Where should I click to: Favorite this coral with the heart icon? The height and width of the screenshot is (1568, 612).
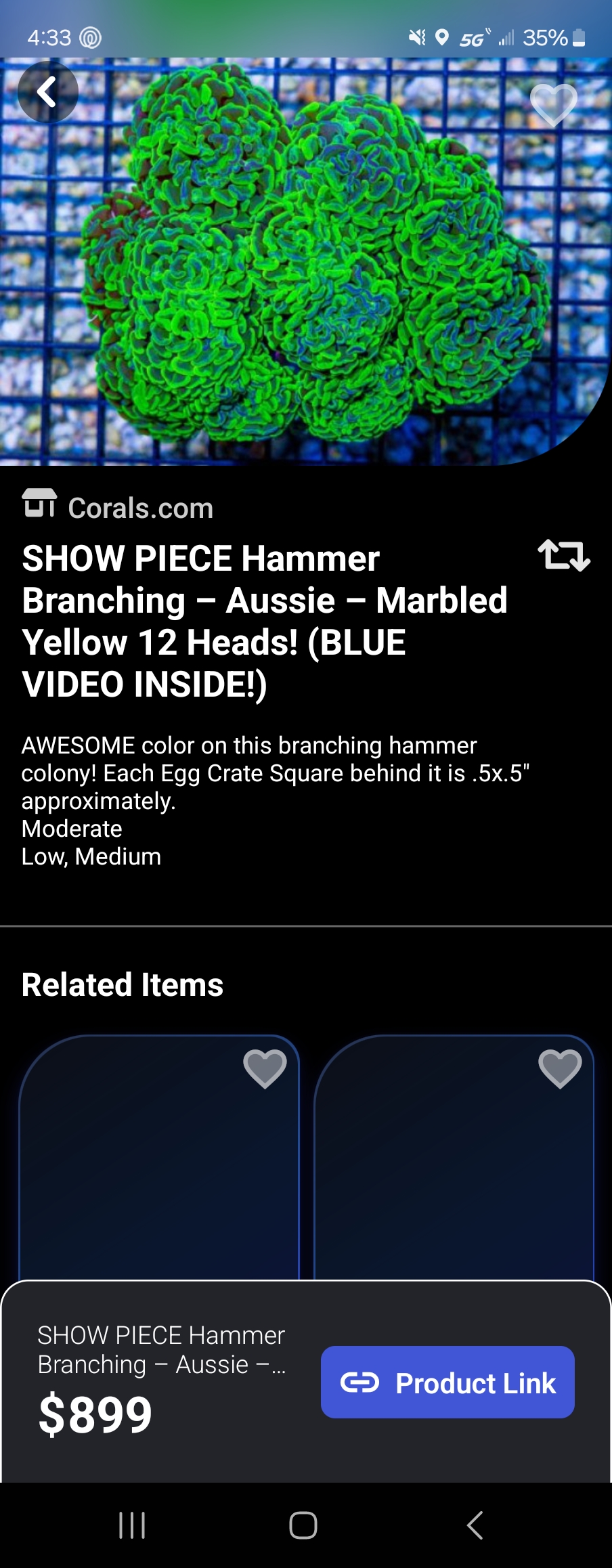pos(553,105)
